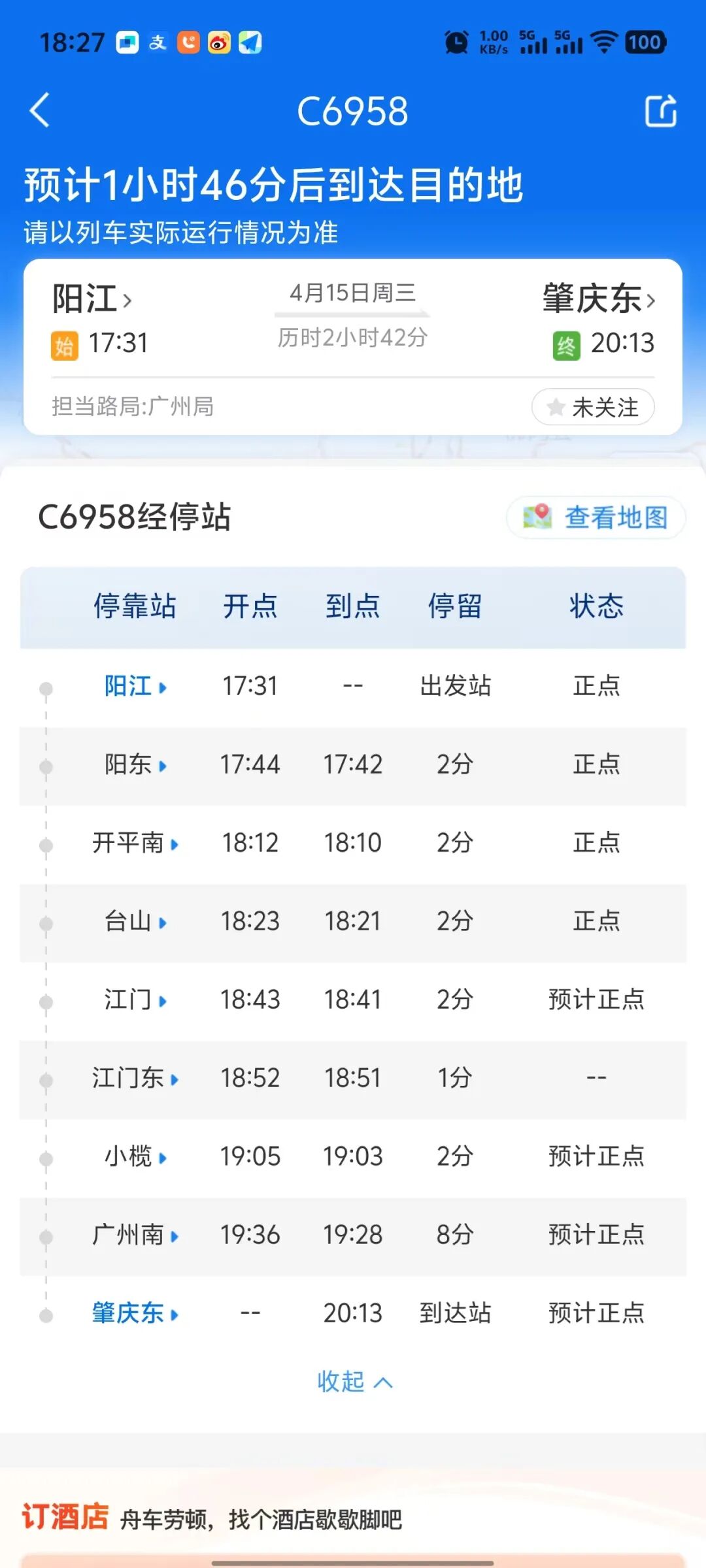Select the 台山 station stop

135,921
